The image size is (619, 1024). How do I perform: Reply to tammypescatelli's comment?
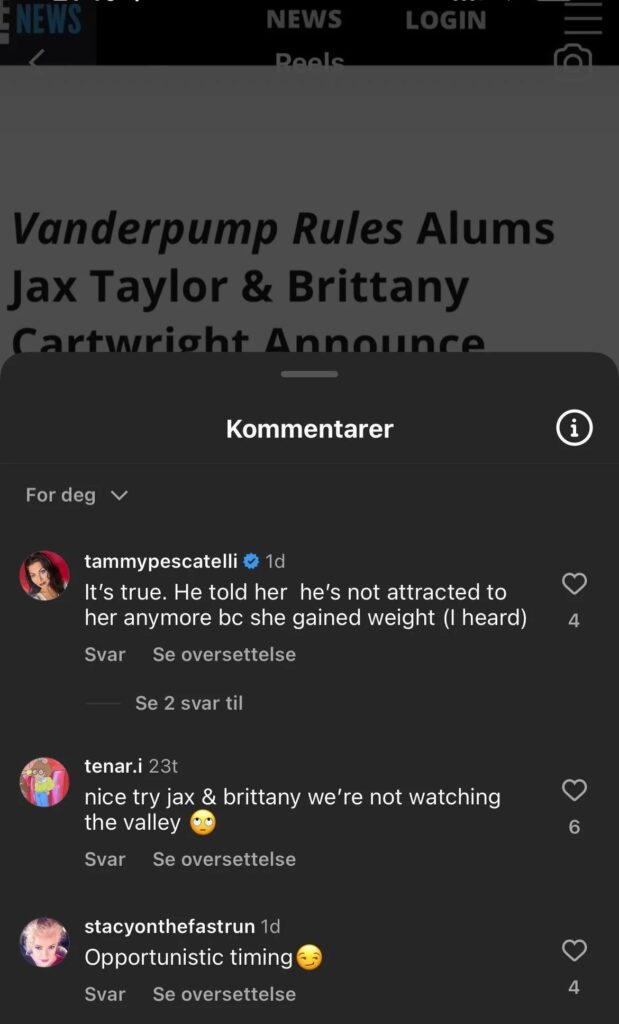(105, 654)
